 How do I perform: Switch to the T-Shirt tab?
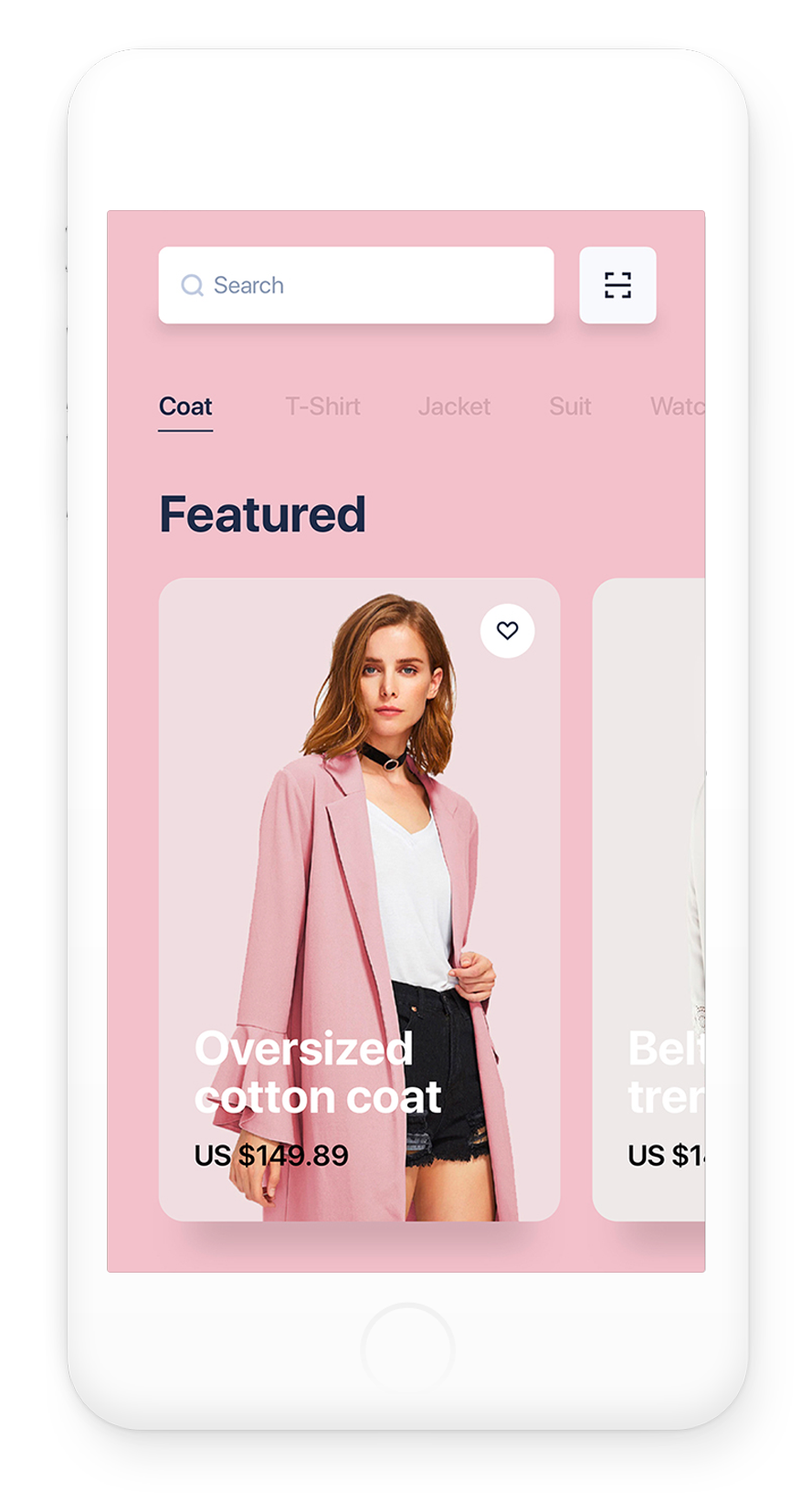point(322,407)
